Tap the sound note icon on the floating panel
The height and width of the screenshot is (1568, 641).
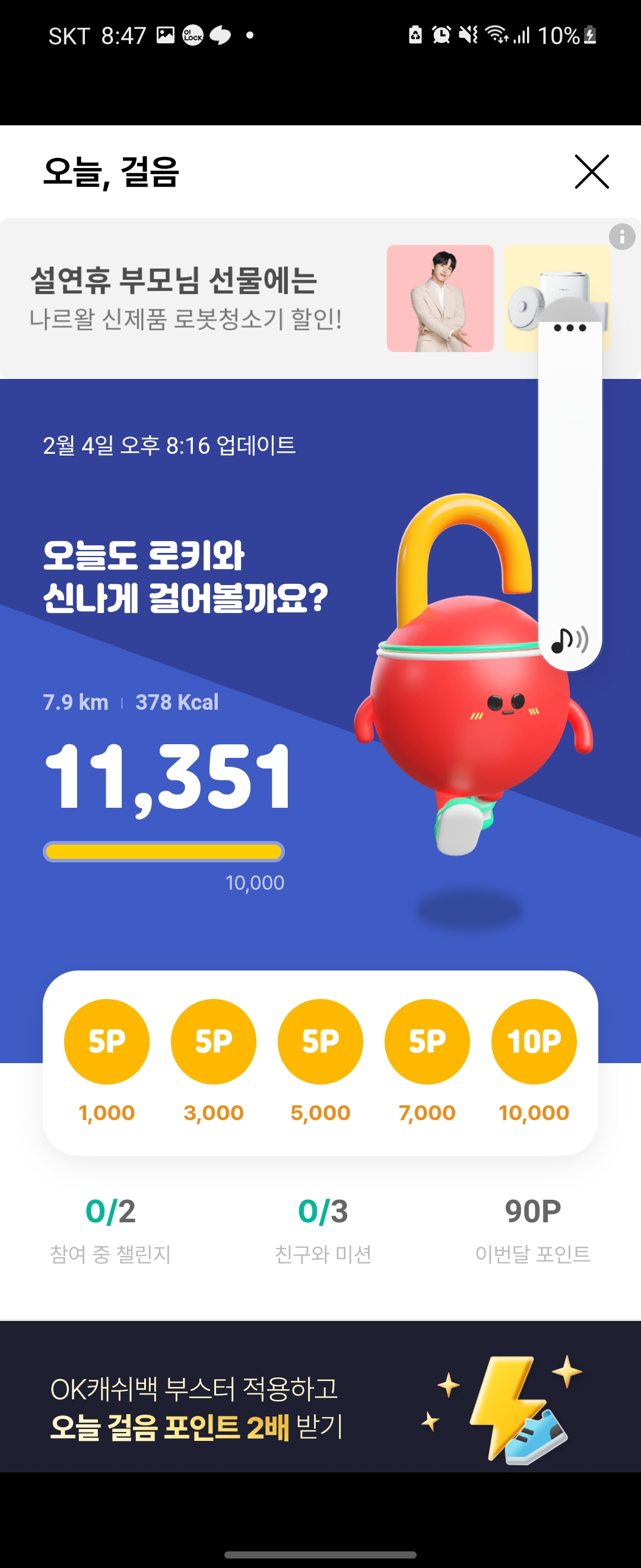click(x=569, y=639)
